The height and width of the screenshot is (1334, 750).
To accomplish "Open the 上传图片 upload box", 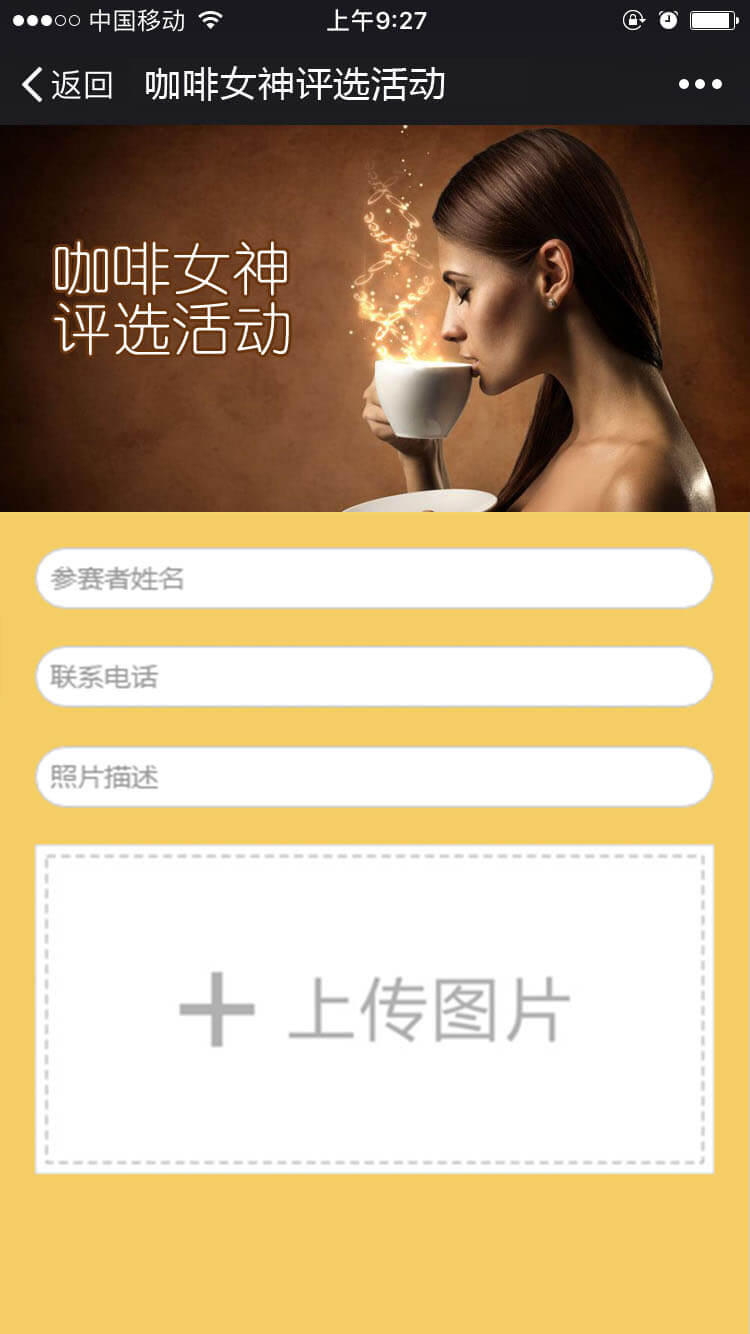I will coord(374,1009).
